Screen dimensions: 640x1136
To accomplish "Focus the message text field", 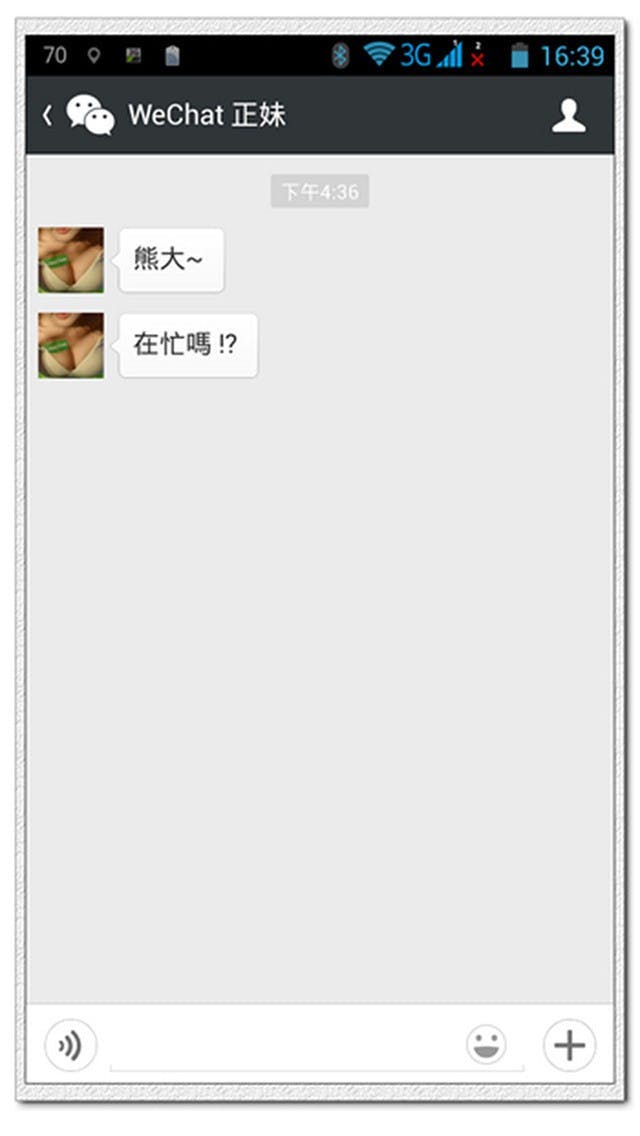I will click(285, 1048).
